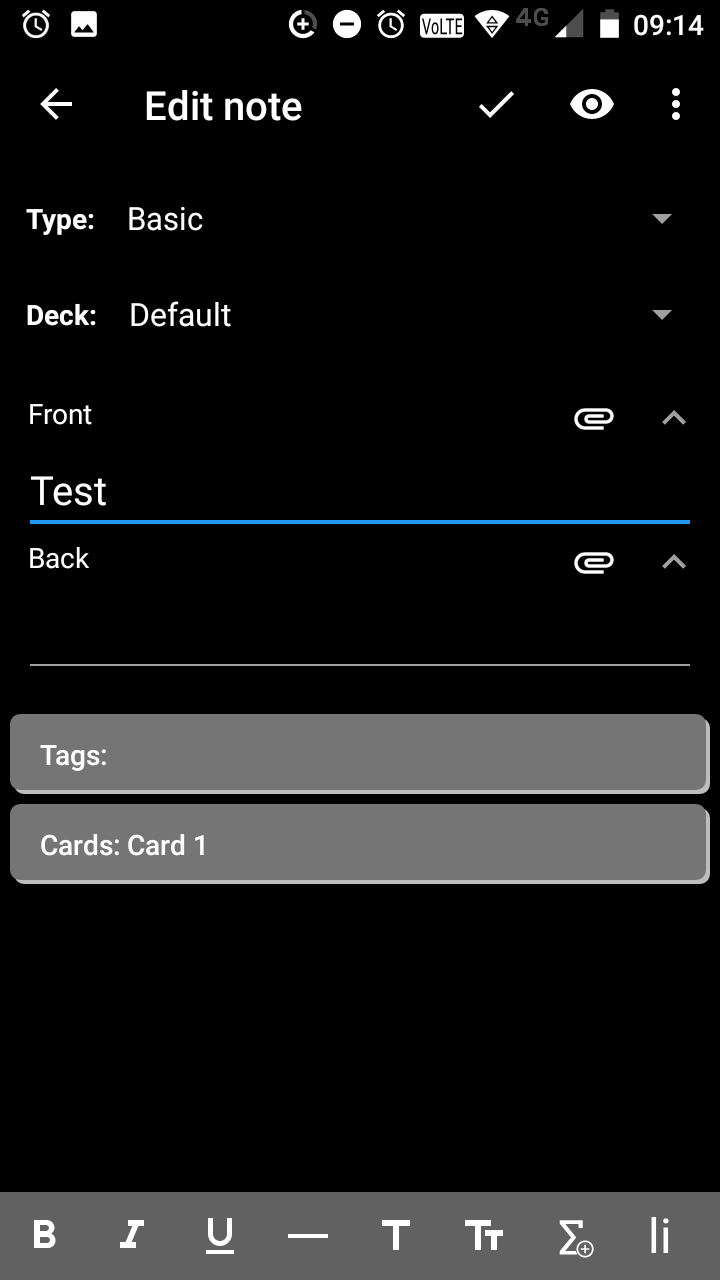Attach media to the Back field
Viewport: 720px width, 1280px height.
coord(594,562)
